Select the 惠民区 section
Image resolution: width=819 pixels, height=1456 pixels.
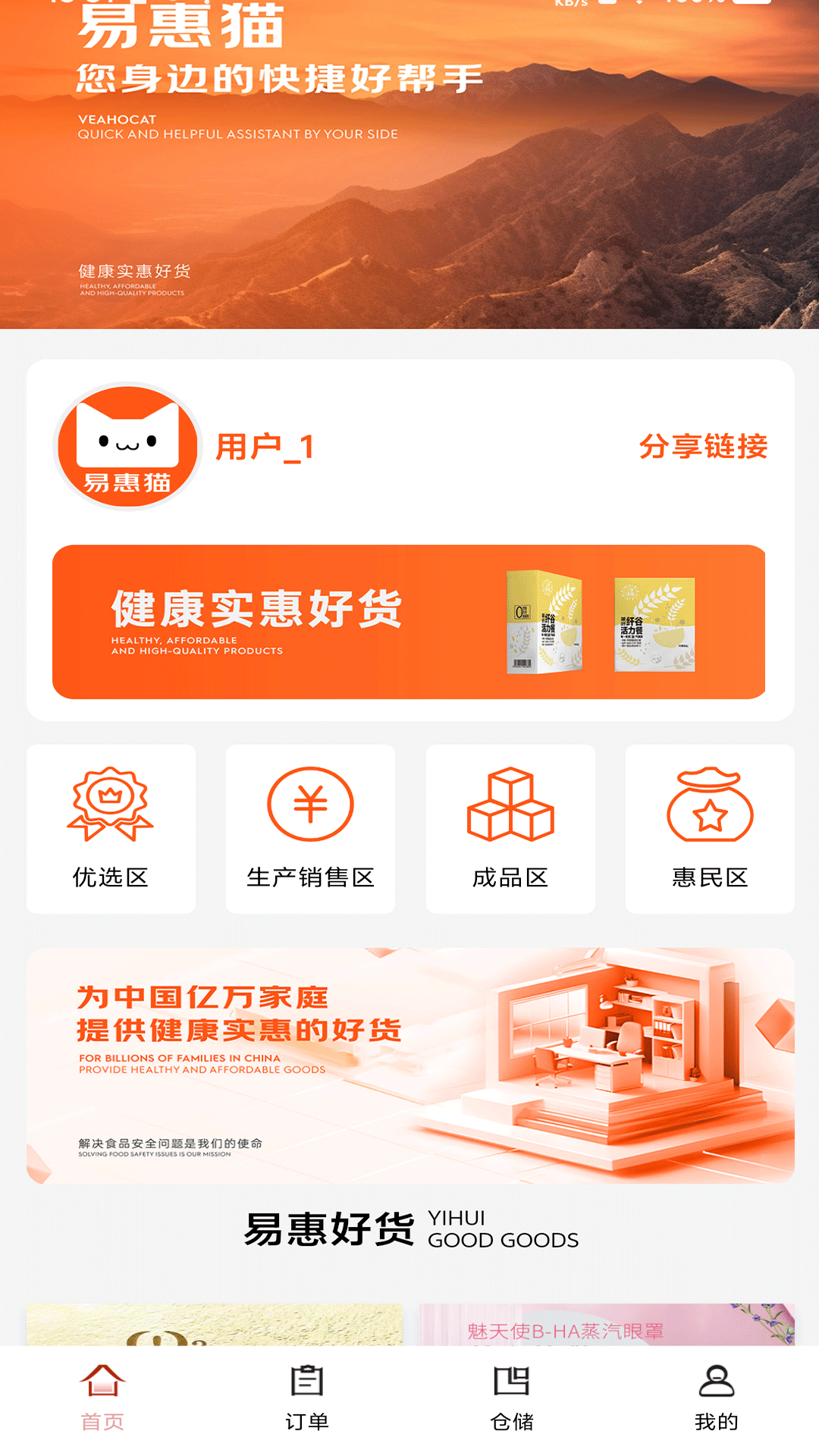click(x=710, y=829)
